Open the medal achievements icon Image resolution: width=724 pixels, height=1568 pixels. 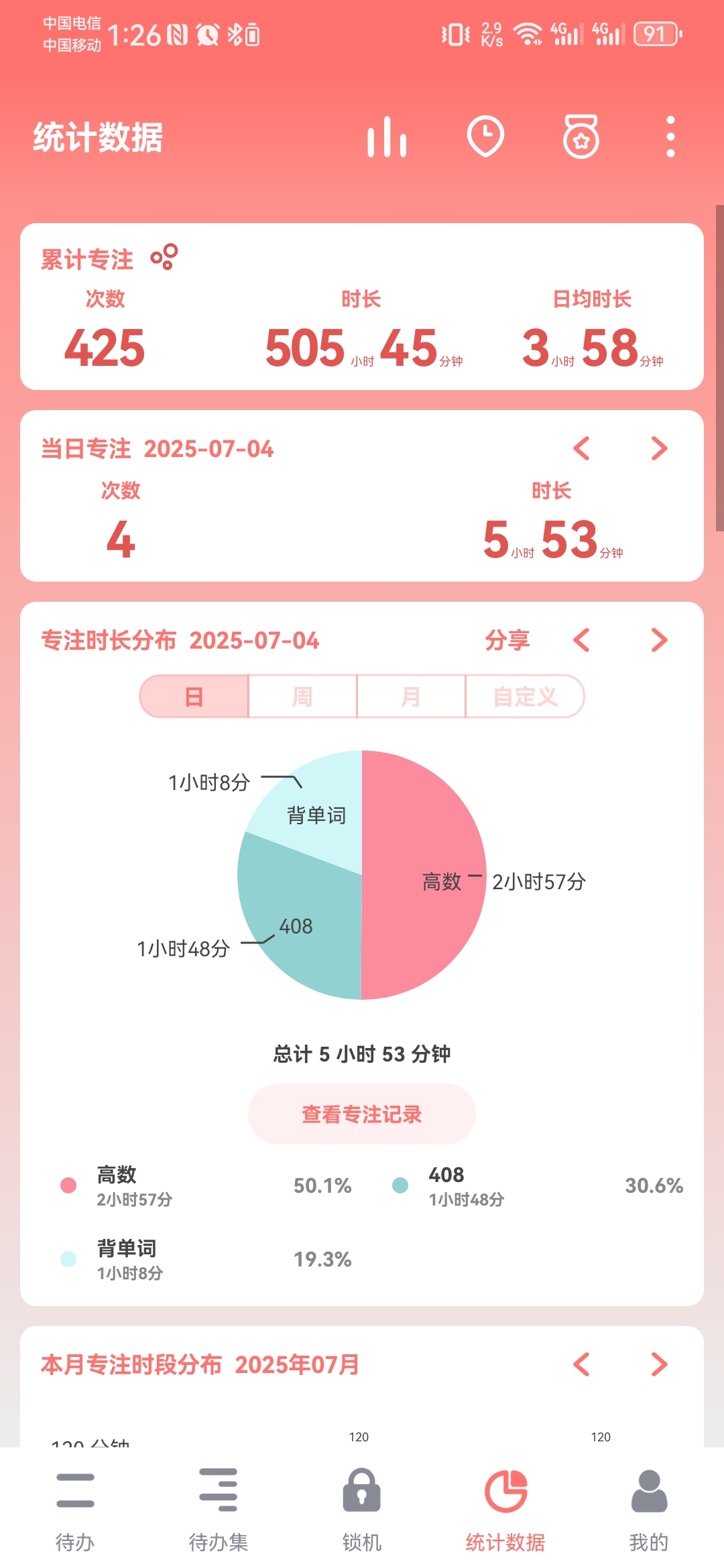click(581, 137)
